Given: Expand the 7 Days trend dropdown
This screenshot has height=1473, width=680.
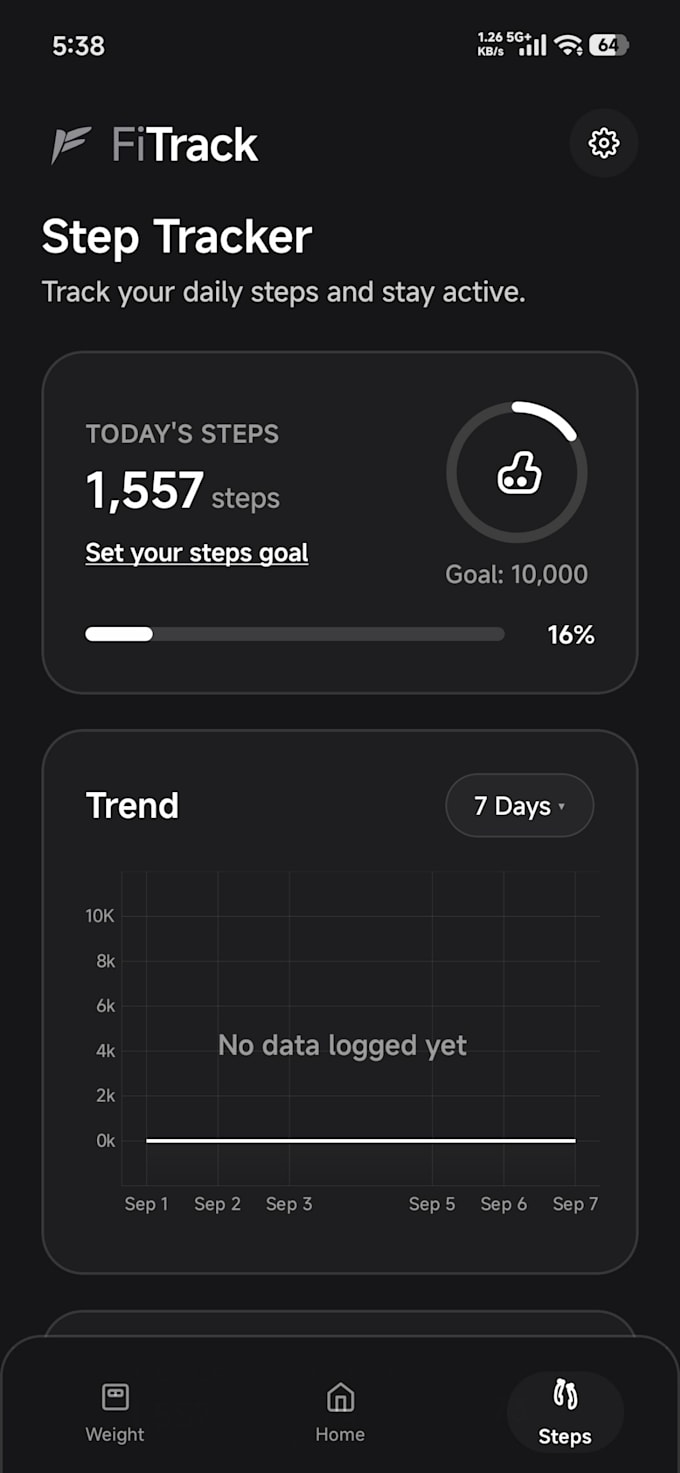Looking at the screenshot, I should pos(519,806).
